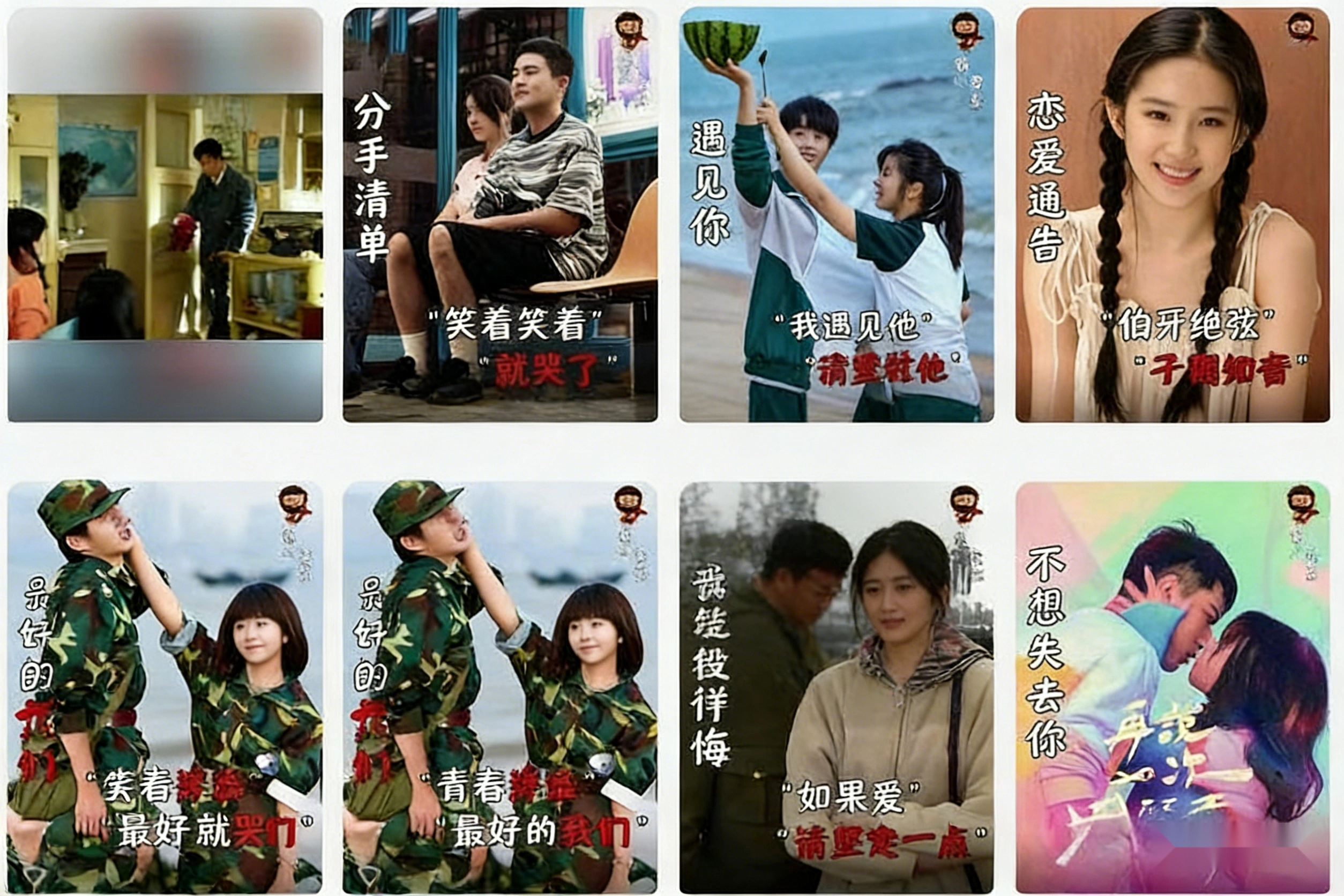1344x896 pixels.
Task: Open the camouflage video captioned 青春 最好的我们
Action: [x=500, y=688]
